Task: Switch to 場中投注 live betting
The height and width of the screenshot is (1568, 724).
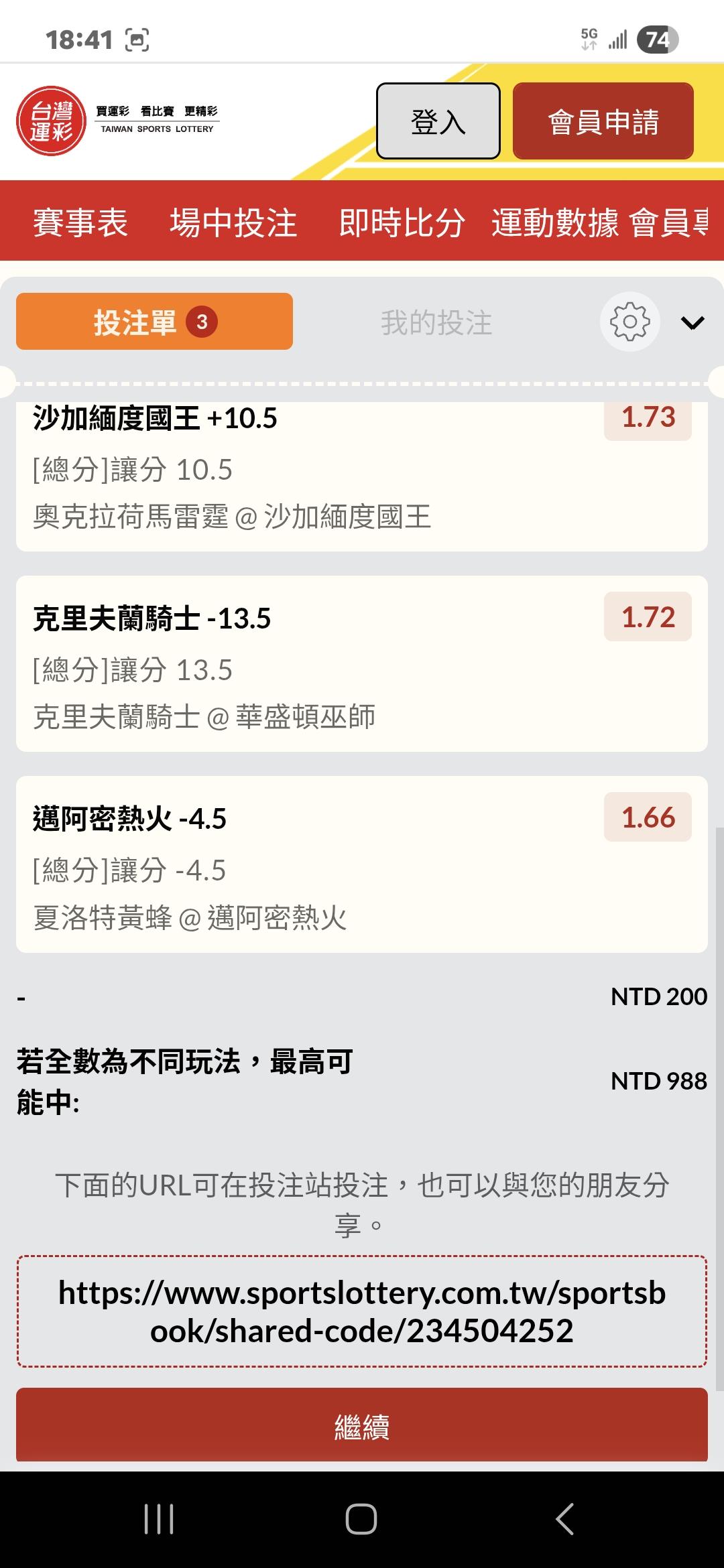Action: (233, 222)
